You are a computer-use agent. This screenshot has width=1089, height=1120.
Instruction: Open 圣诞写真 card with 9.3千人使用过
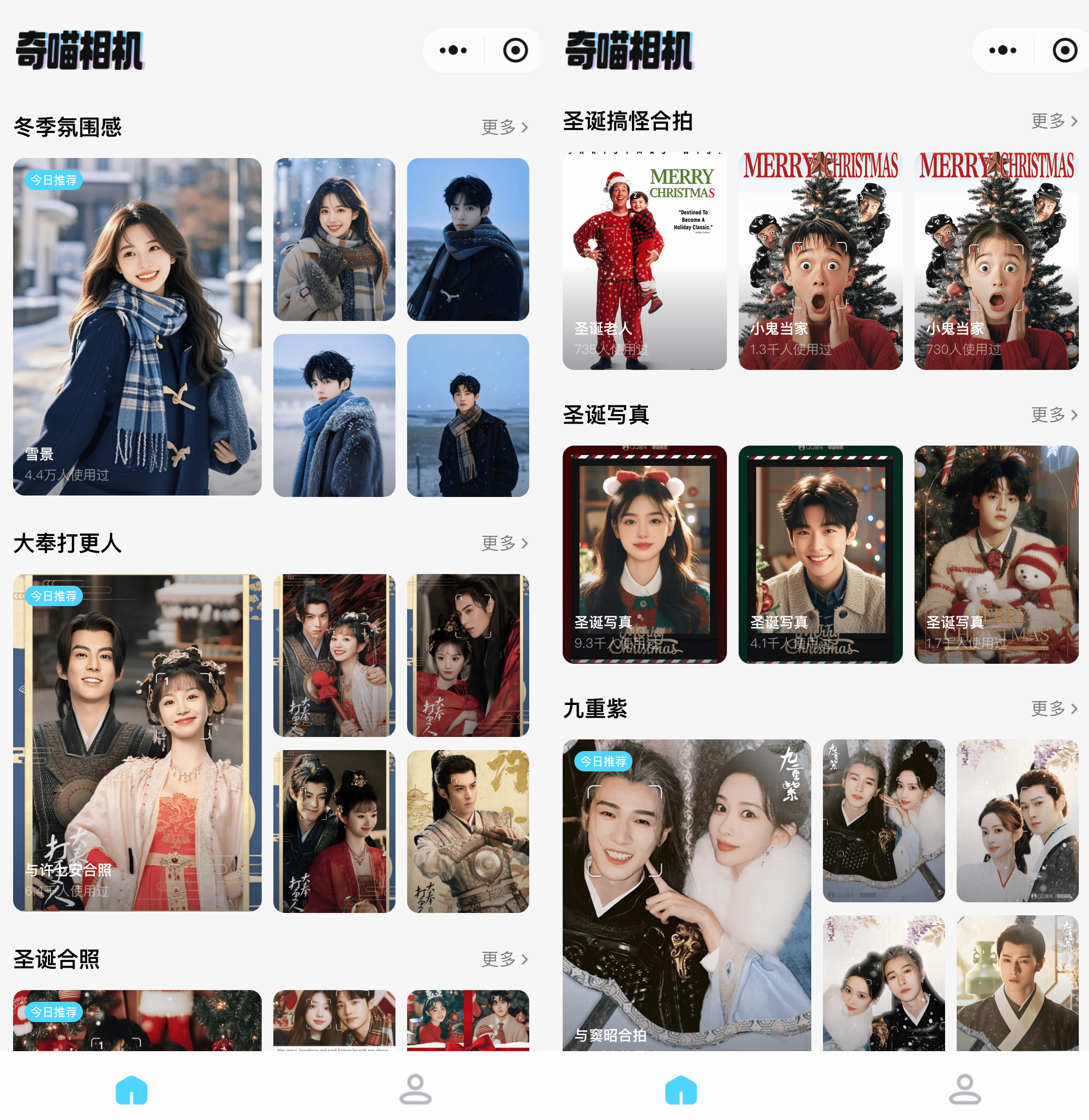click(645, 555)
